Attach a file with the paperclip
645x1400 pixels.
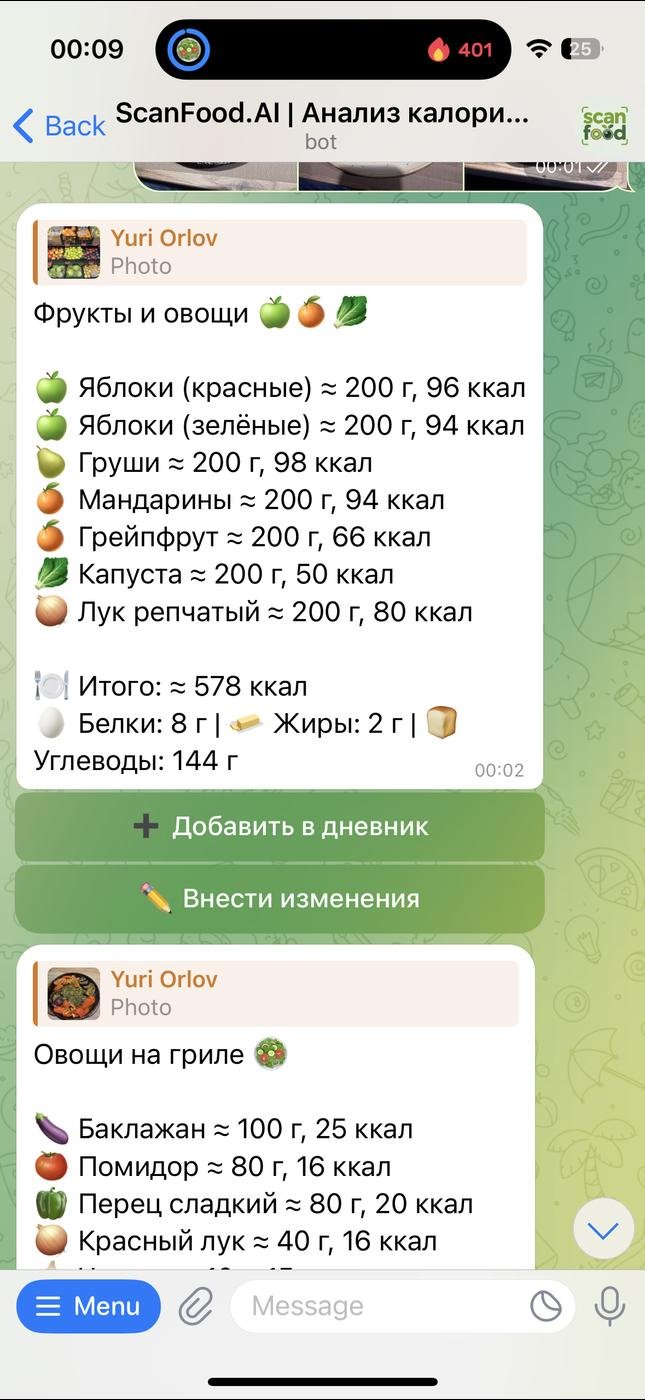click(x=196, y=1307)
